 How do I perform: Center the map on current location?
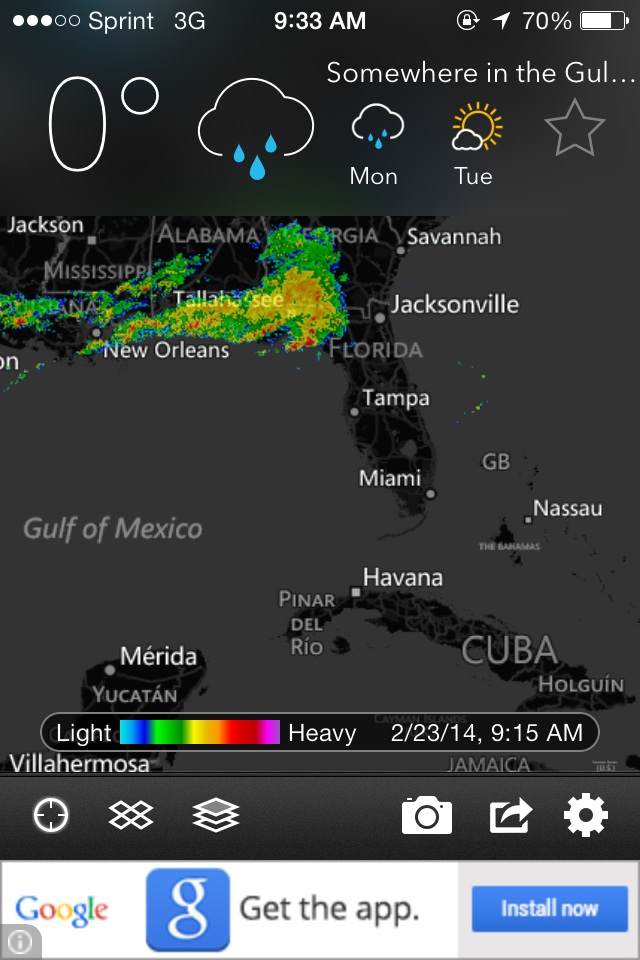(x=51, y=816)
